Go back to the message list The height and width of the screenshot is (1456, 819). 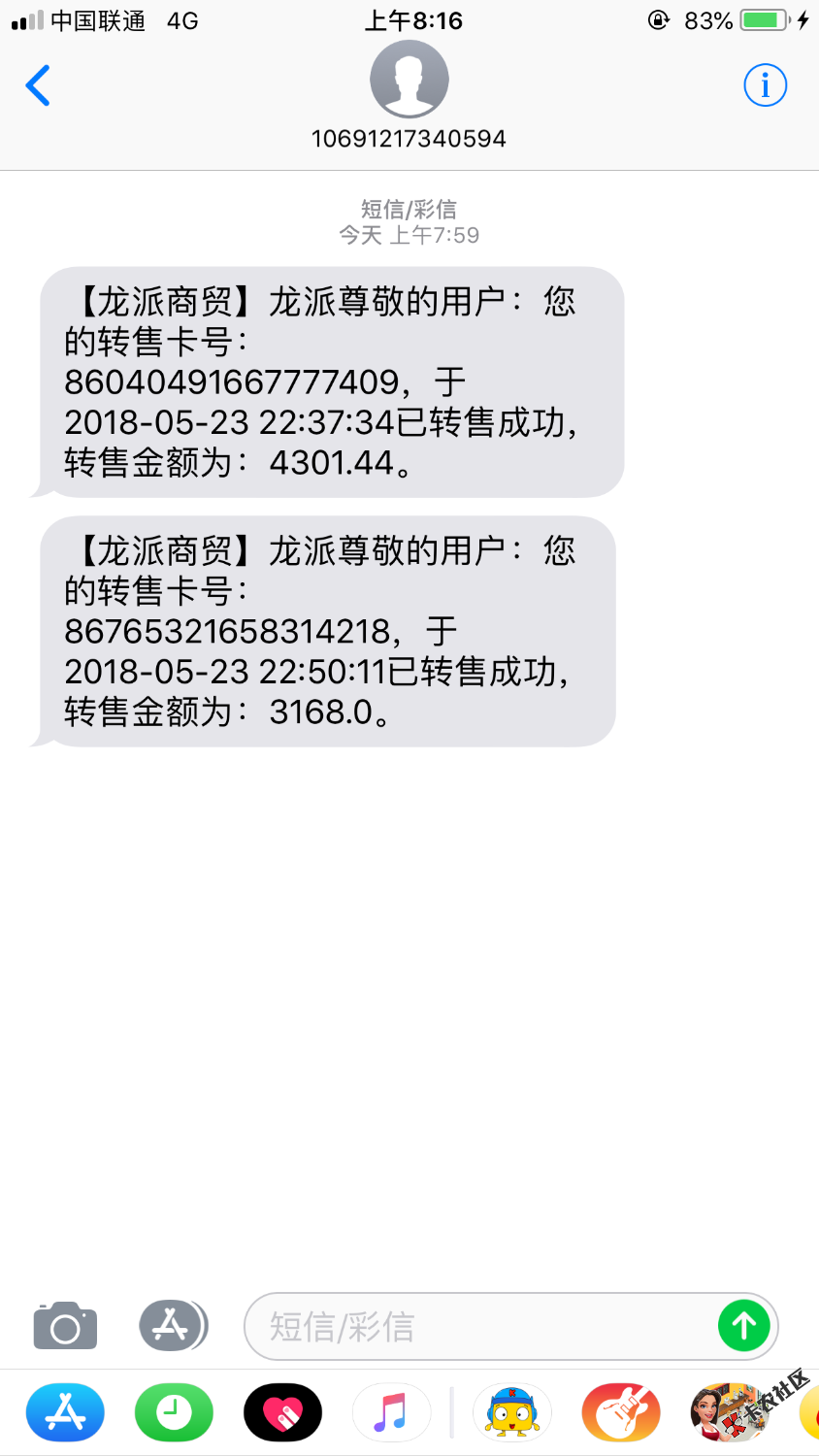click(x=38, y=85)
